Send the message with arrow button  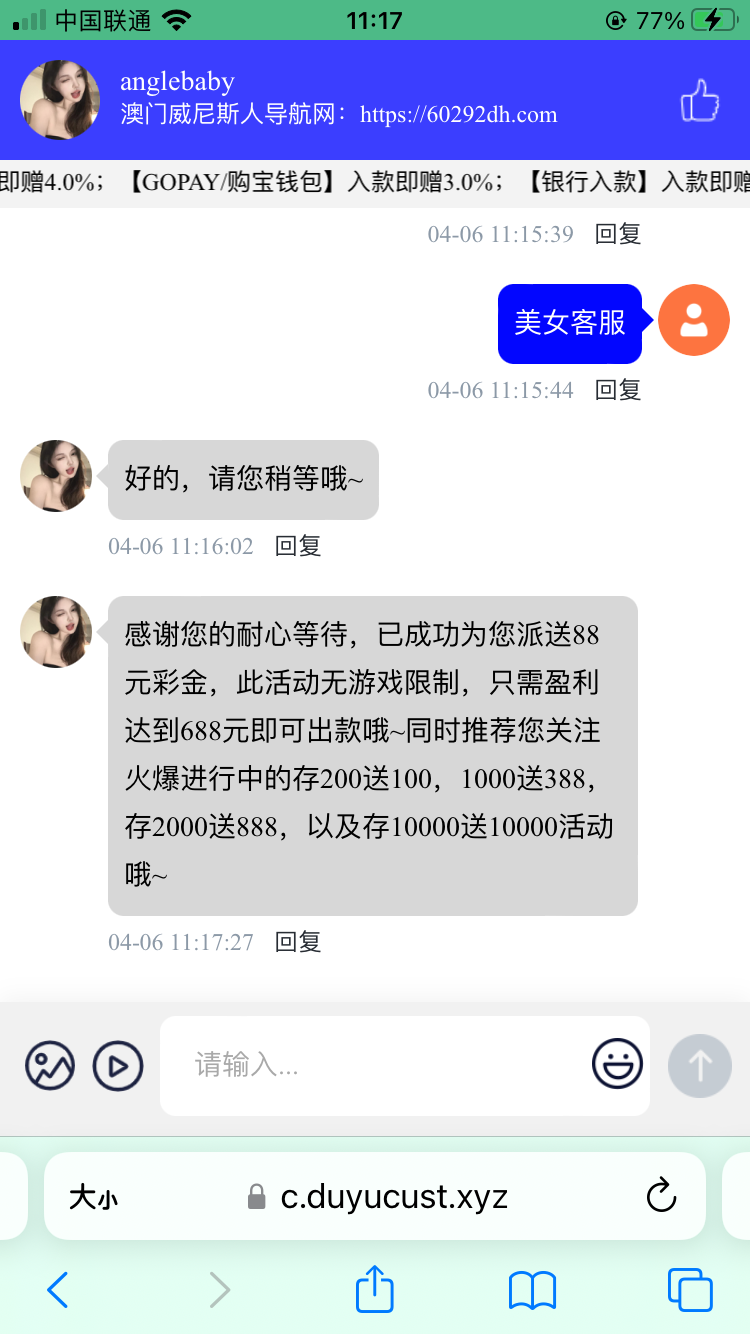[700, 1066]
